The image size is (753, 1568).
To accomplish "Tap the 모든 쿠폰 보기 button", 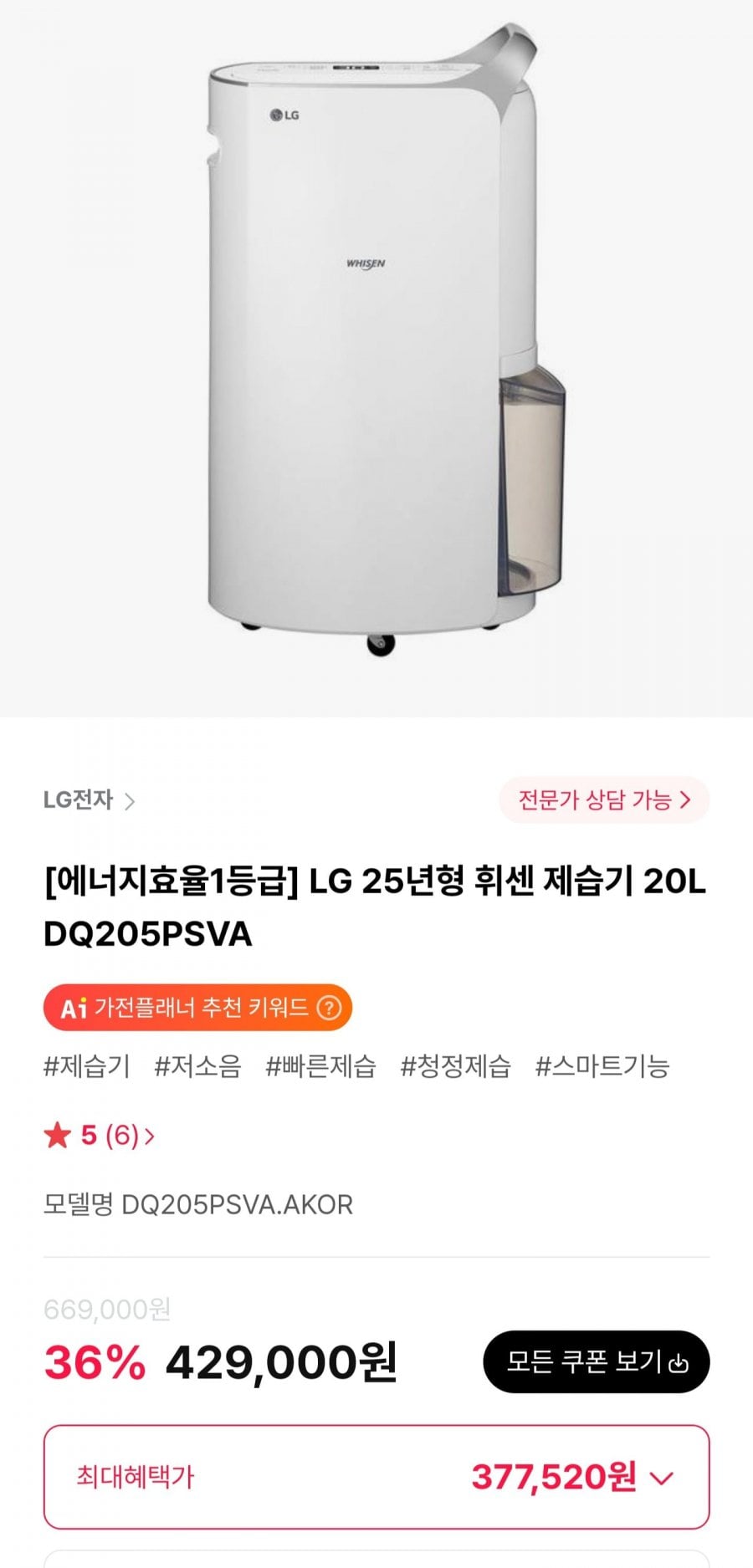I will click(x=596, y=1361).
